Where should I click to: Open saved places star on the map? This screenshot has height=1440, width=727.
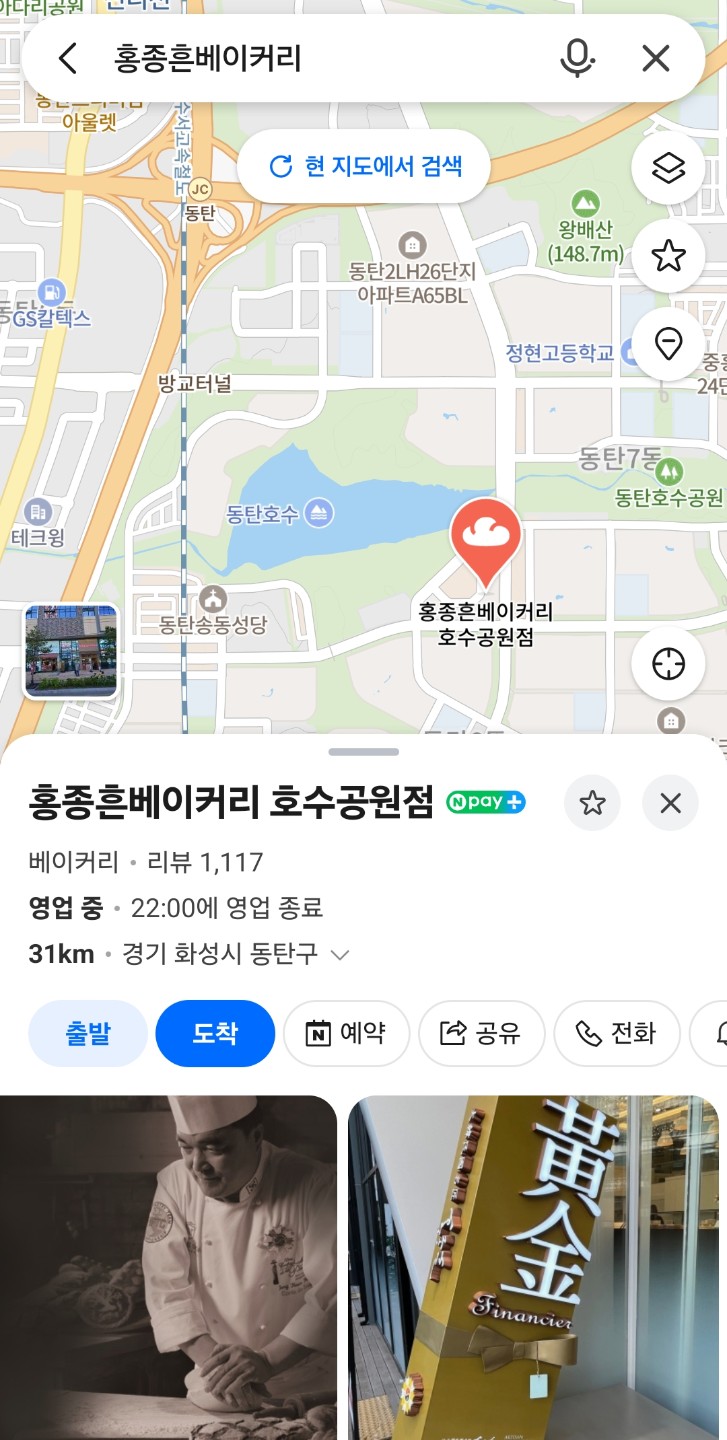point(668,257)
